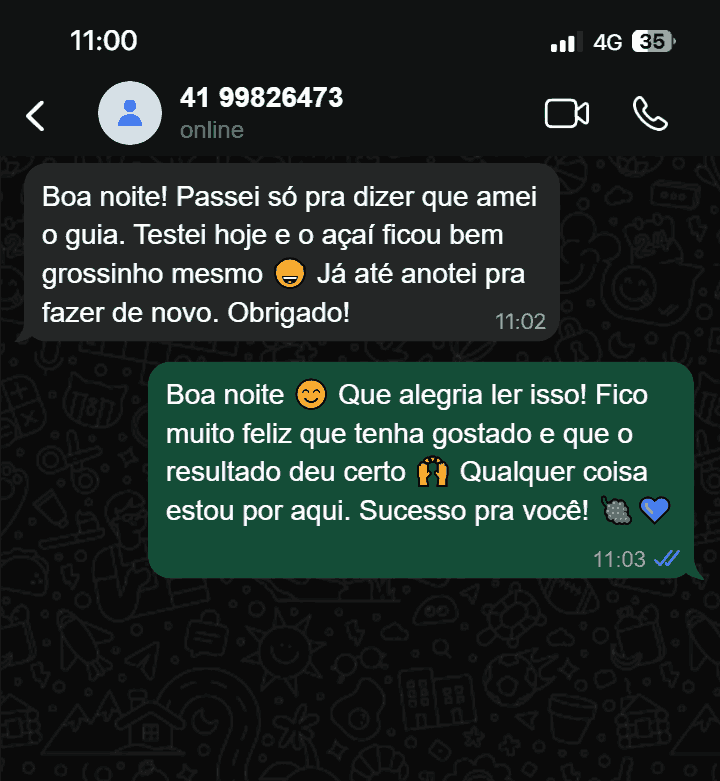The image size is (720, 781).
Task: Go back to the chat list
Action: pyautogui.click(x=36, y=115)
